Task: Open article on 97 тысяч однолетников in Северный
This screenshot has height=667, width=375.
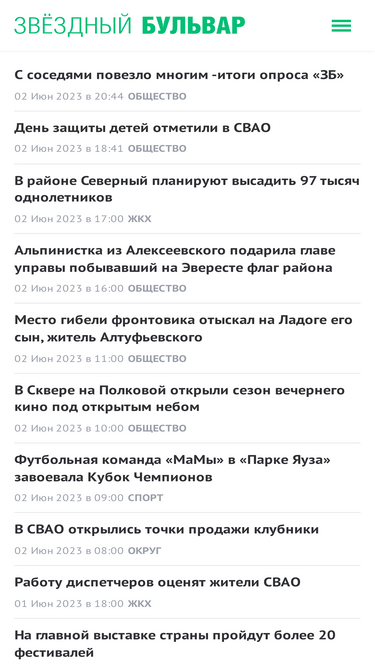Action: (187, 189)
